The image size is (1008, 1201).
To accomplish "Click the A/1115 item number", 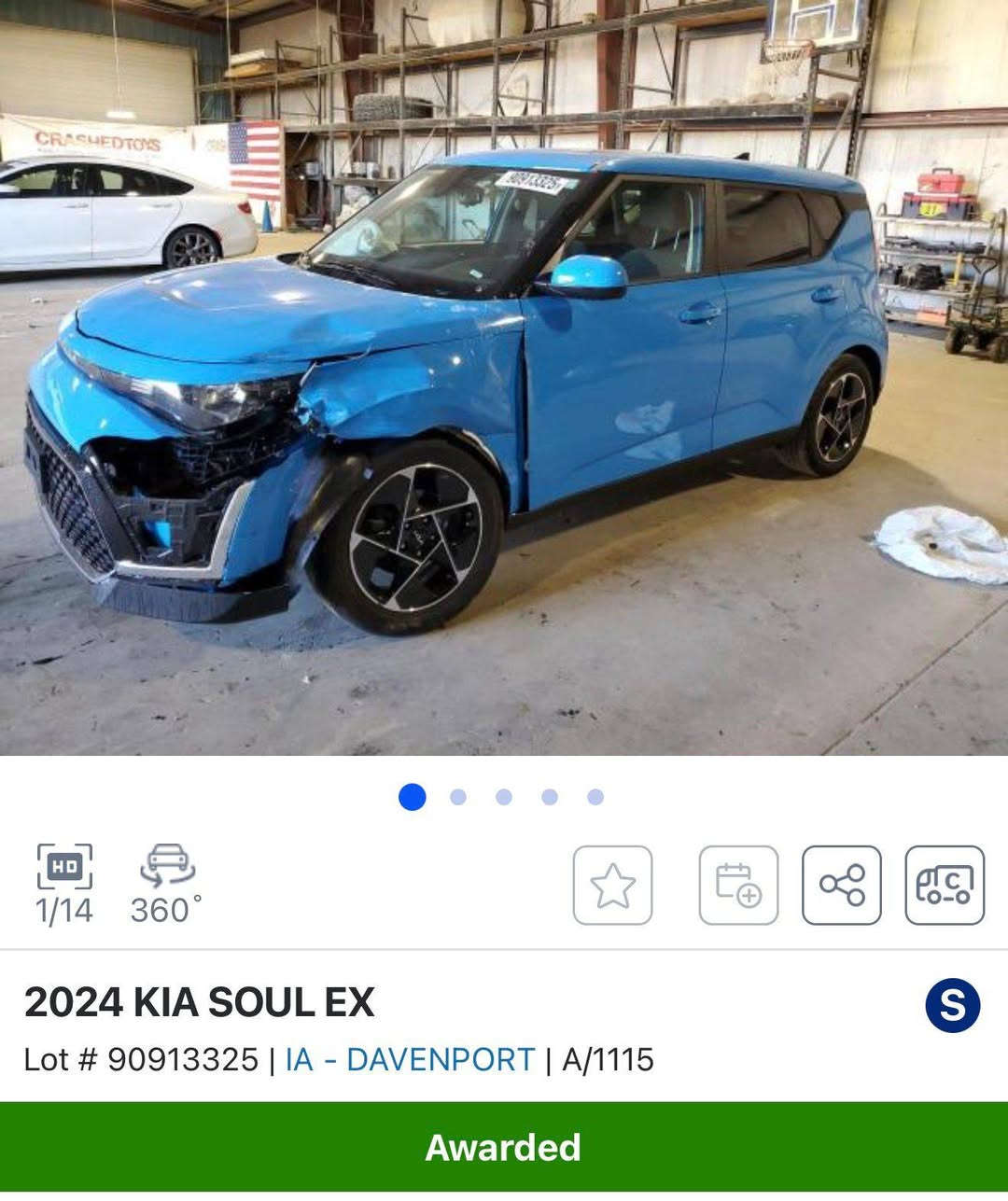I will click(609, 1060).
